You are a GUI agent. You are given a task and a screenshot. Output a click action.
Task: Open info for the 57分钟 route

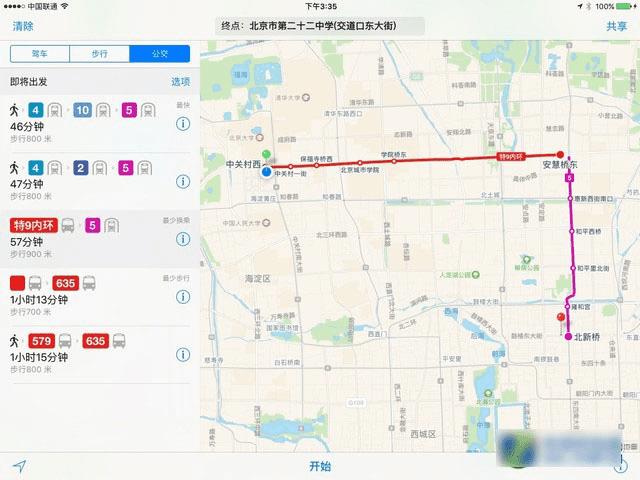click(x=183, y=240)
